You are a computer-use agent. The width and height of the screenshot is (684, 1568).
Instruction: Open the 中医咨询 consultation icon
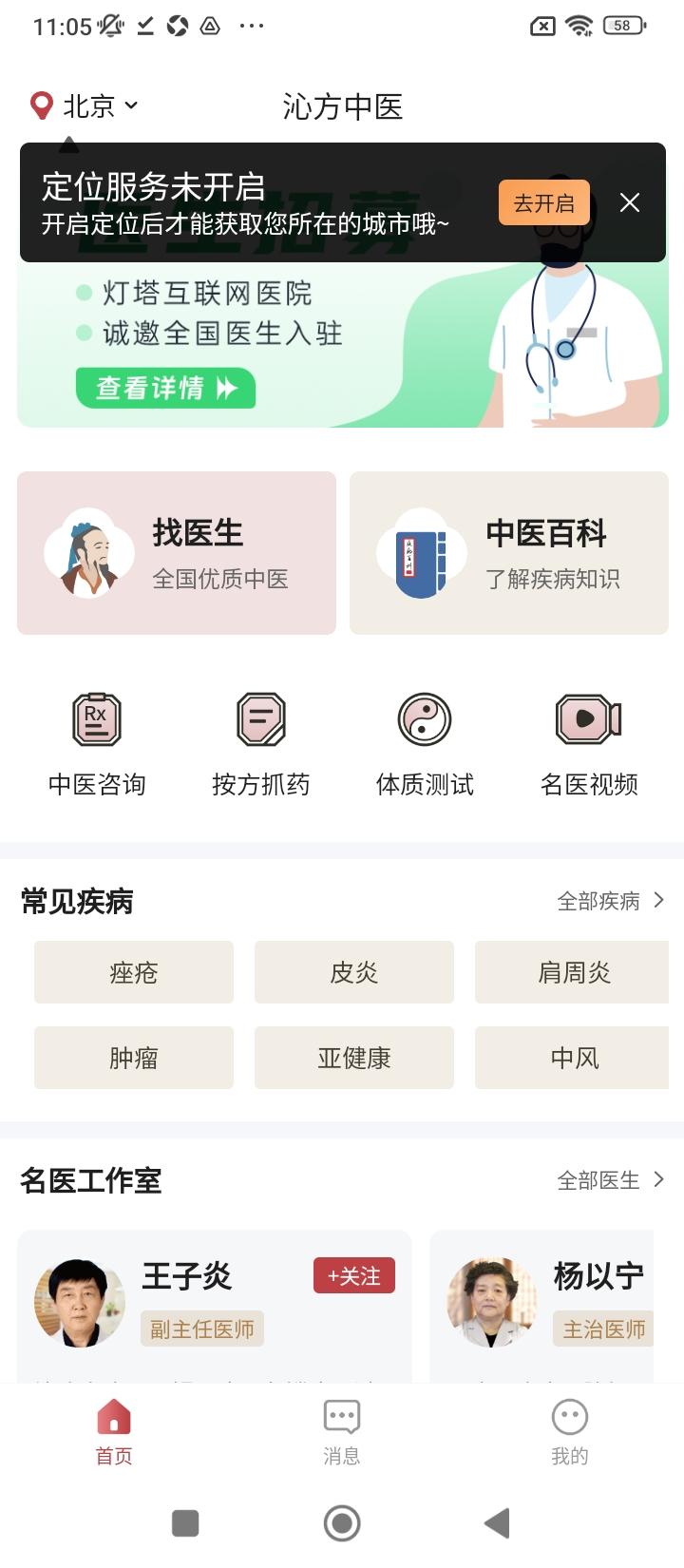[x=96, y=719]
